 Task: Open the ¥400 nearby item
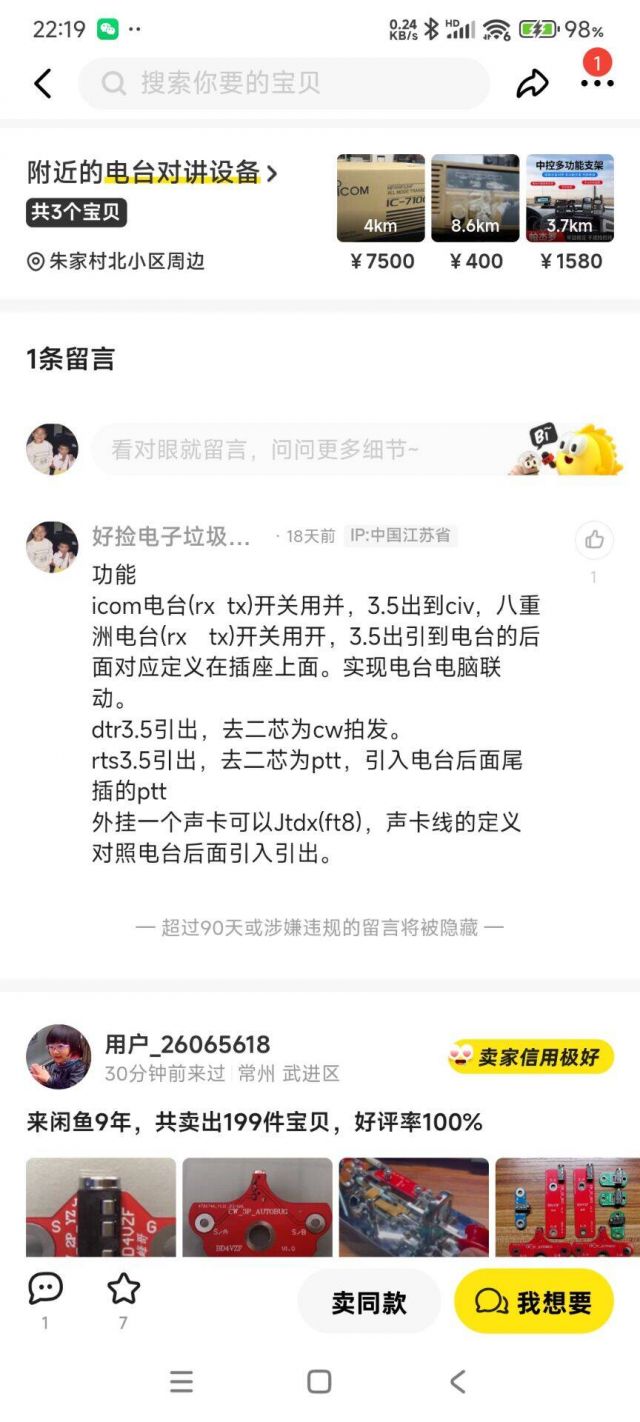click(x=475, y=199)
